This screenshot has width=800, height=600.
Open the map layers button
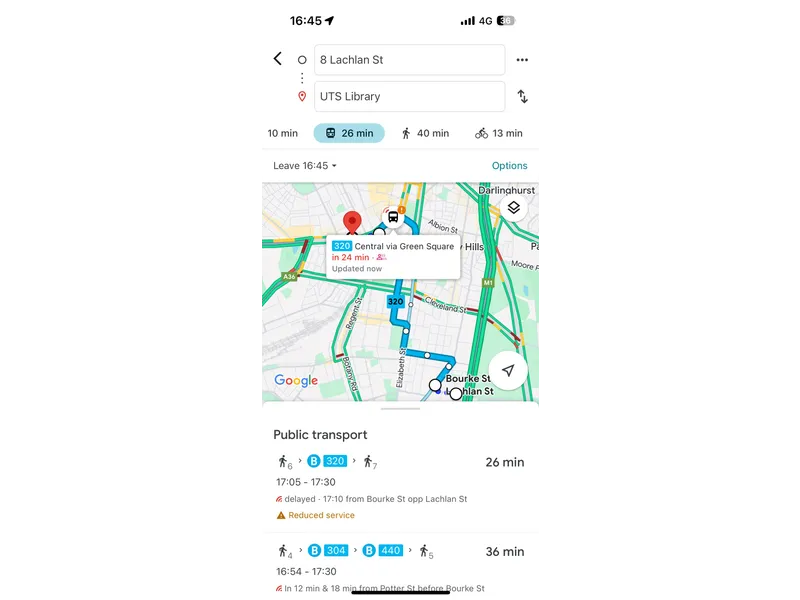(513, 207)
